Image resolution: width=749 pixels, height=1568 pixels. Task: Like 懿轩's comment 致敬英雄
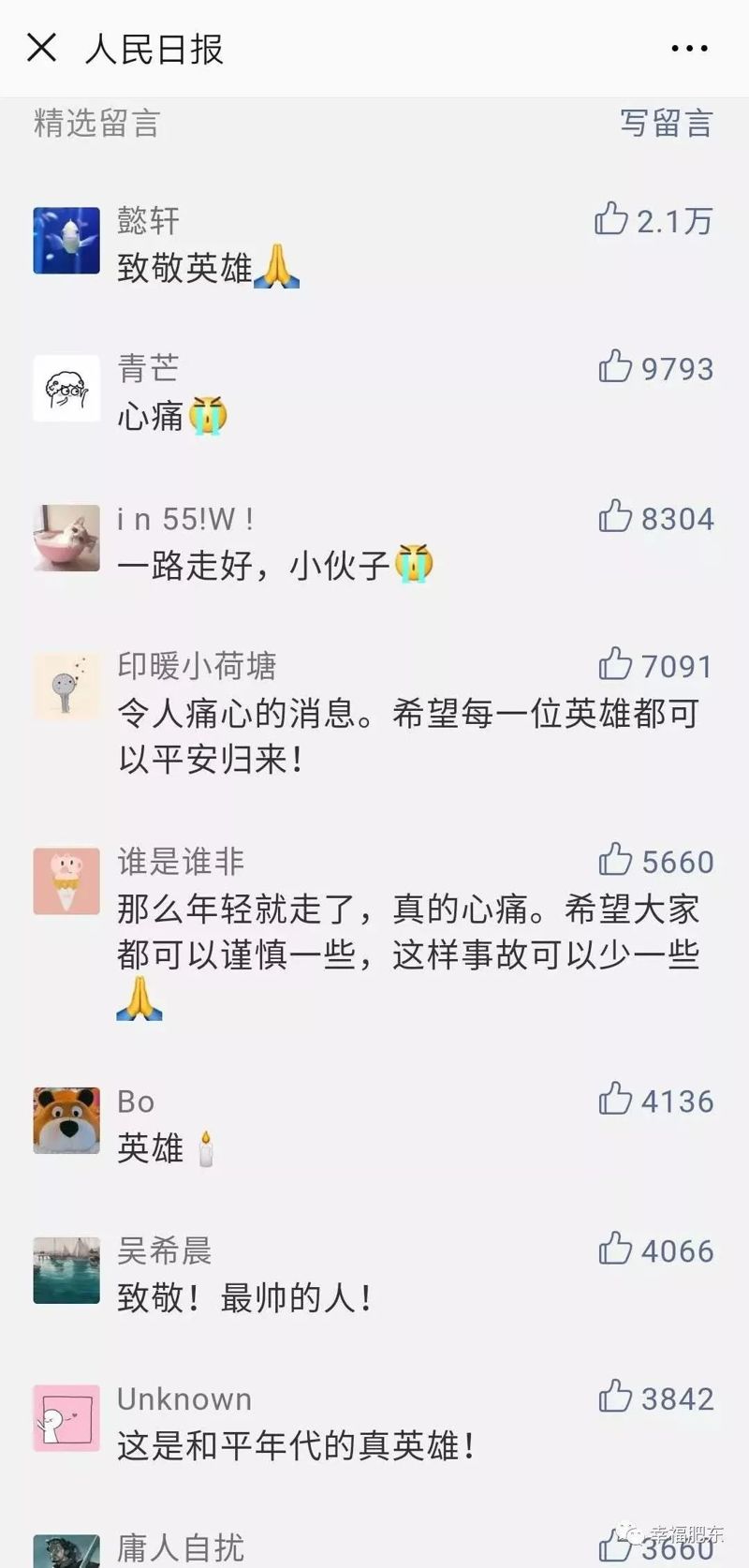(611, 219)
